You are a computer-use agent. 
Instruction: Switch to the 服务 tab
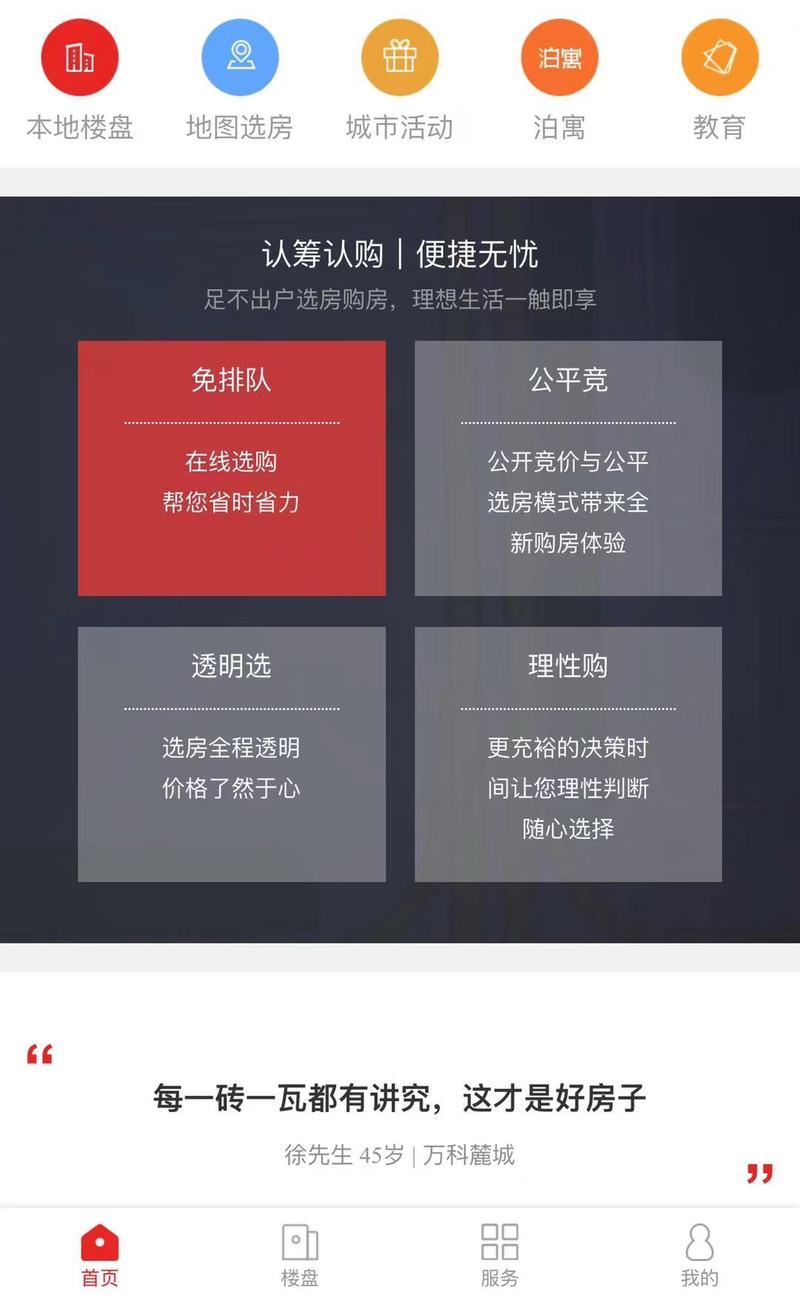pyautogui.click(x=500, y=1256)
